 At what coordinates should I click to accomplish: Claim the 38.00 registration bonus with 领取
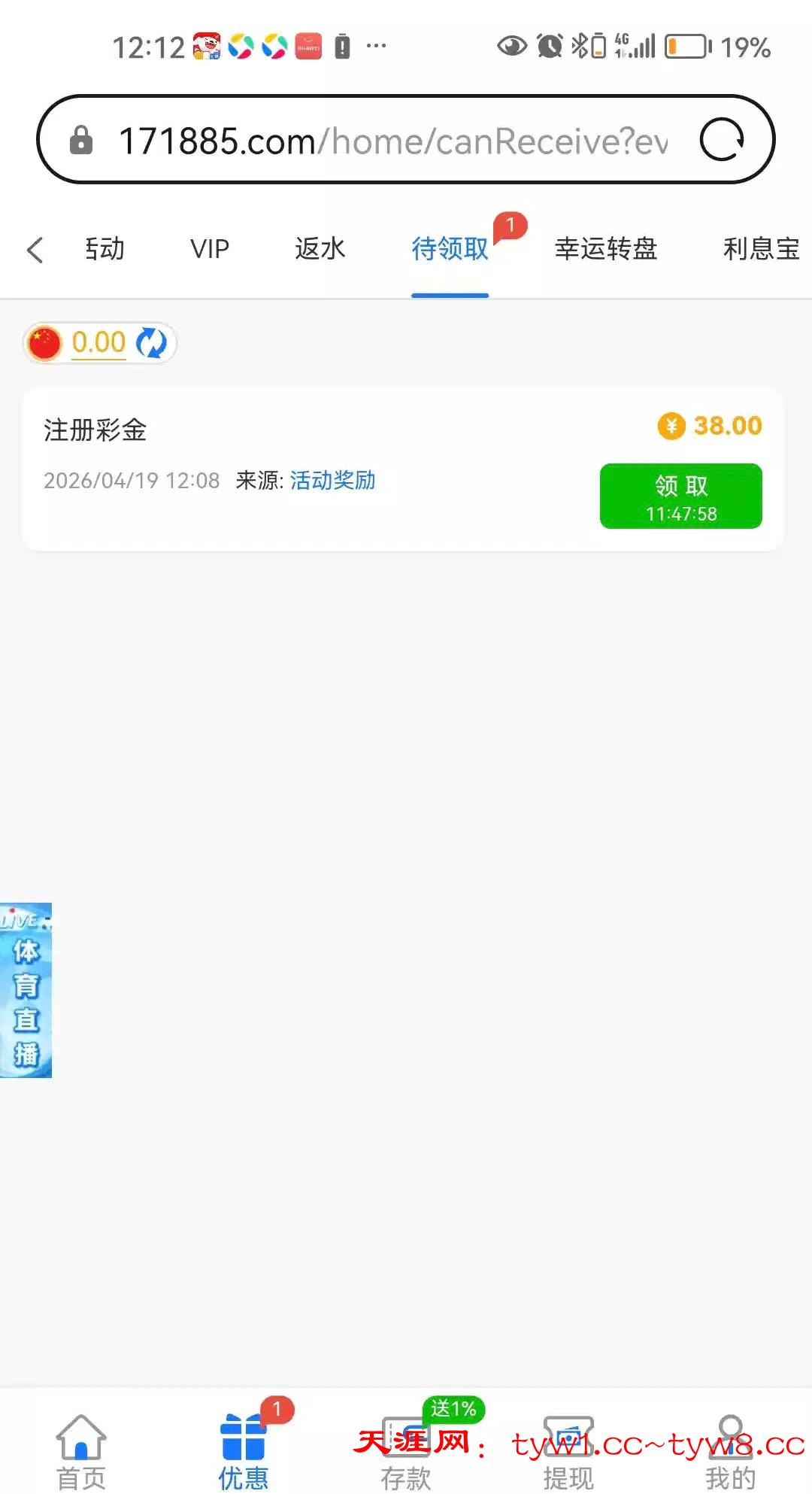[x=680, y=496]
